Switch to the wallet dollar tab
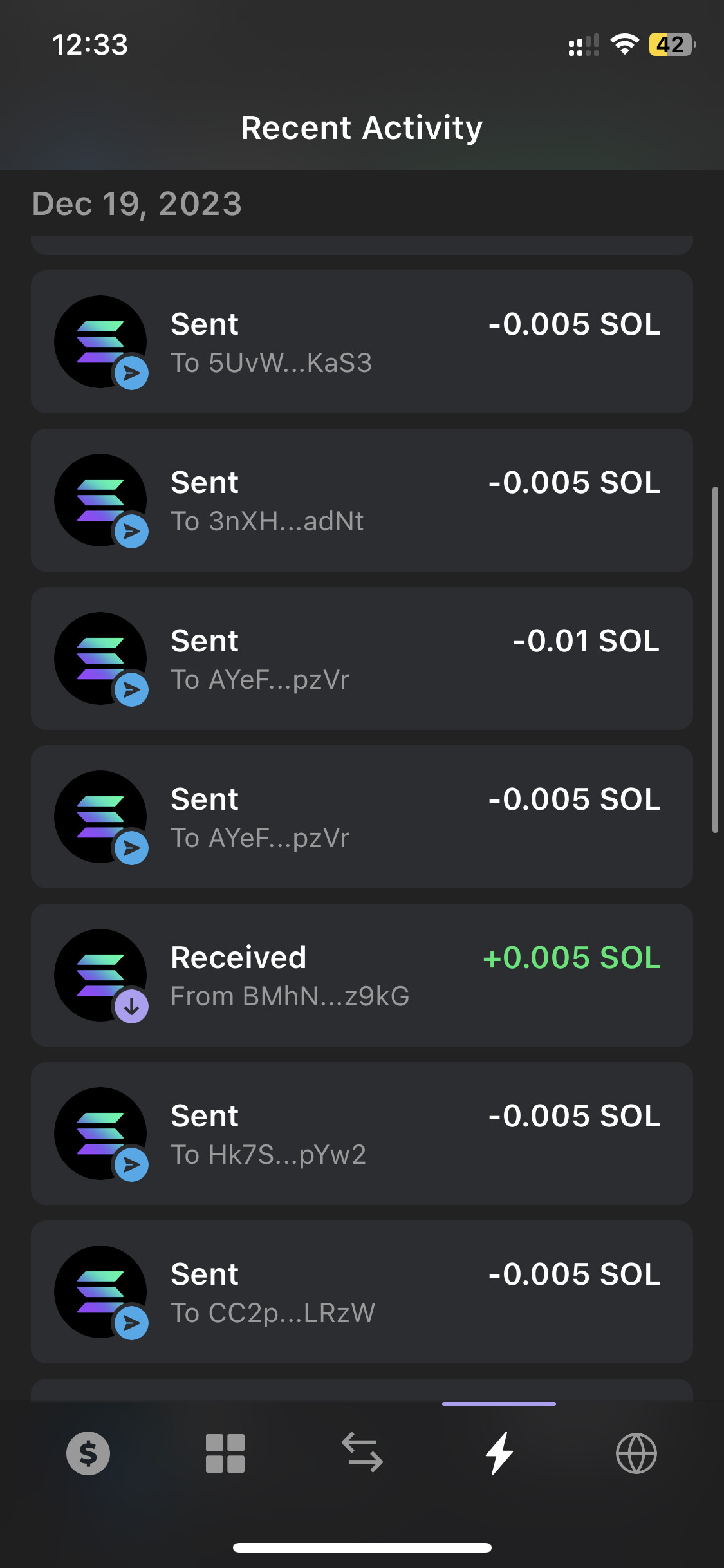The width and height of the screenshot is (724, 1568). click(x=88, y=1453)
